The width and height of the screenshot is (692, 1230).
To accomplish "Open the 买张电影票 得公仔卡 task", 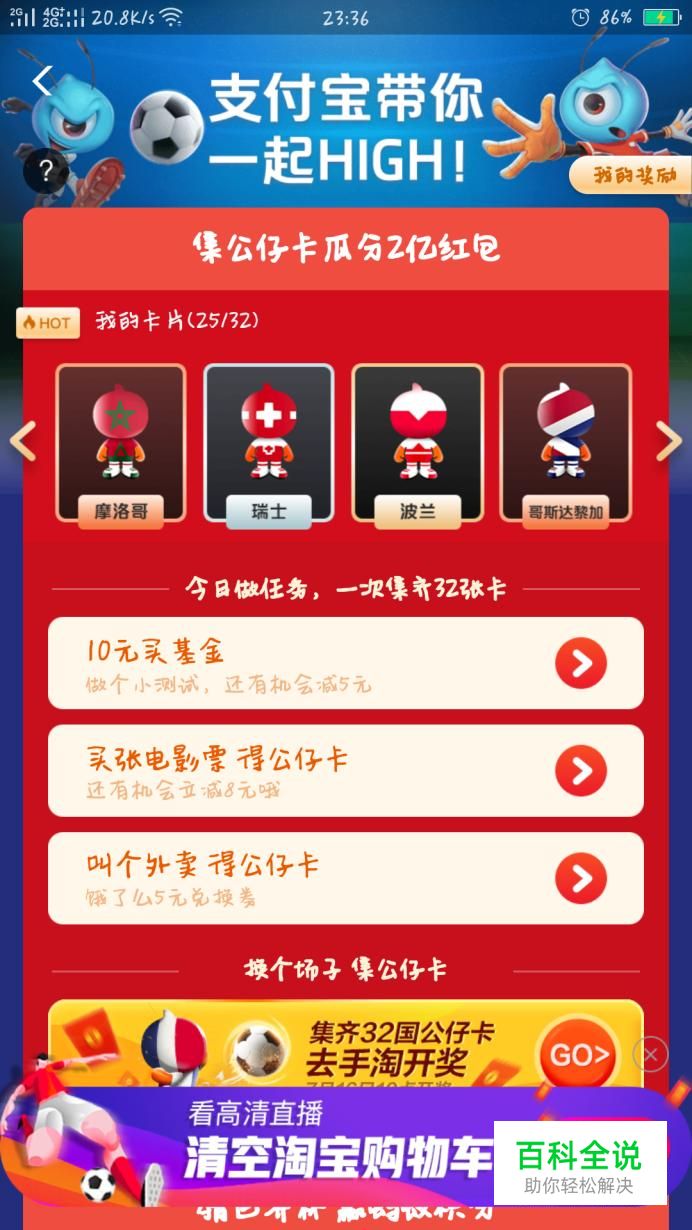I will click(x=346, y=771).
